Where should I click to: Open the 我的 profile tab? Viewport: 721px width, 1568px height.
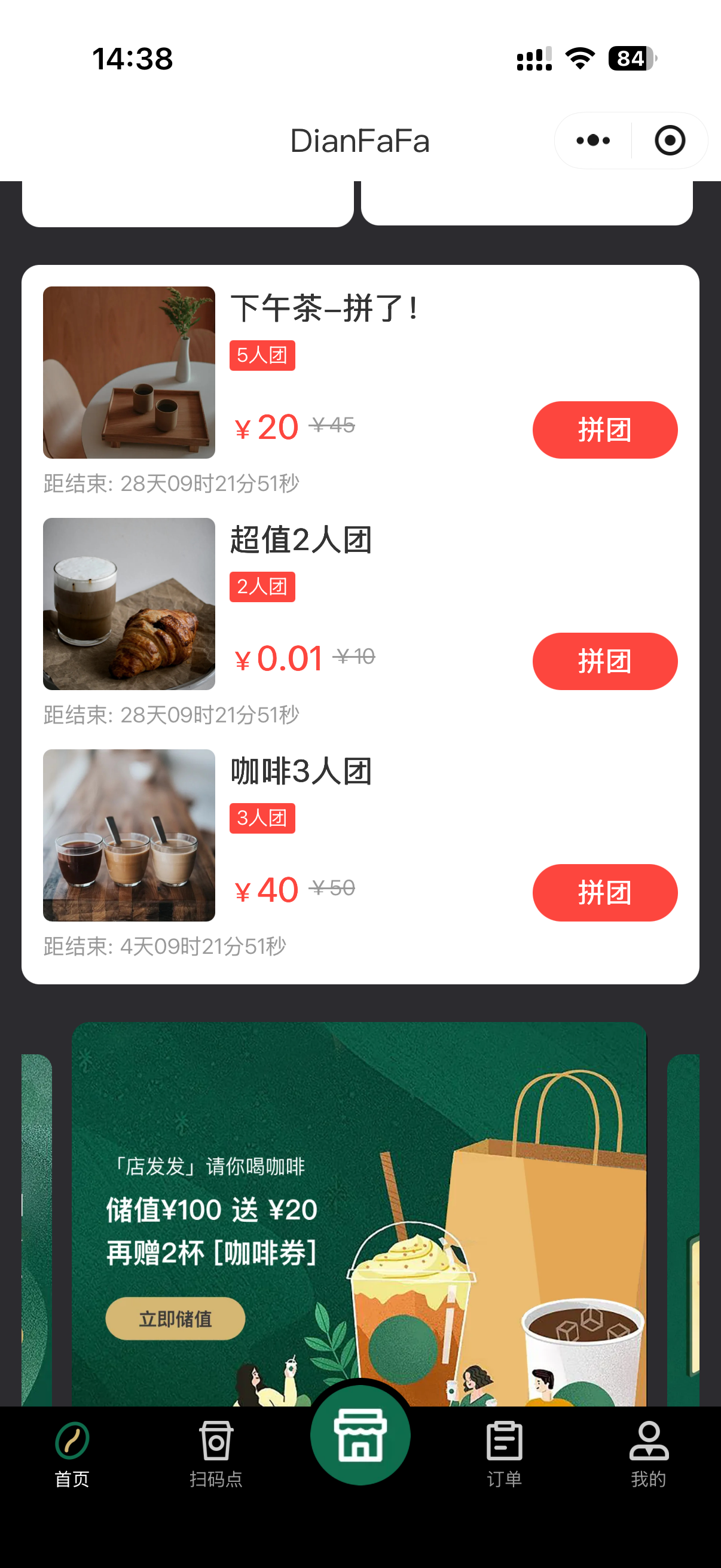coord(649,1454)
